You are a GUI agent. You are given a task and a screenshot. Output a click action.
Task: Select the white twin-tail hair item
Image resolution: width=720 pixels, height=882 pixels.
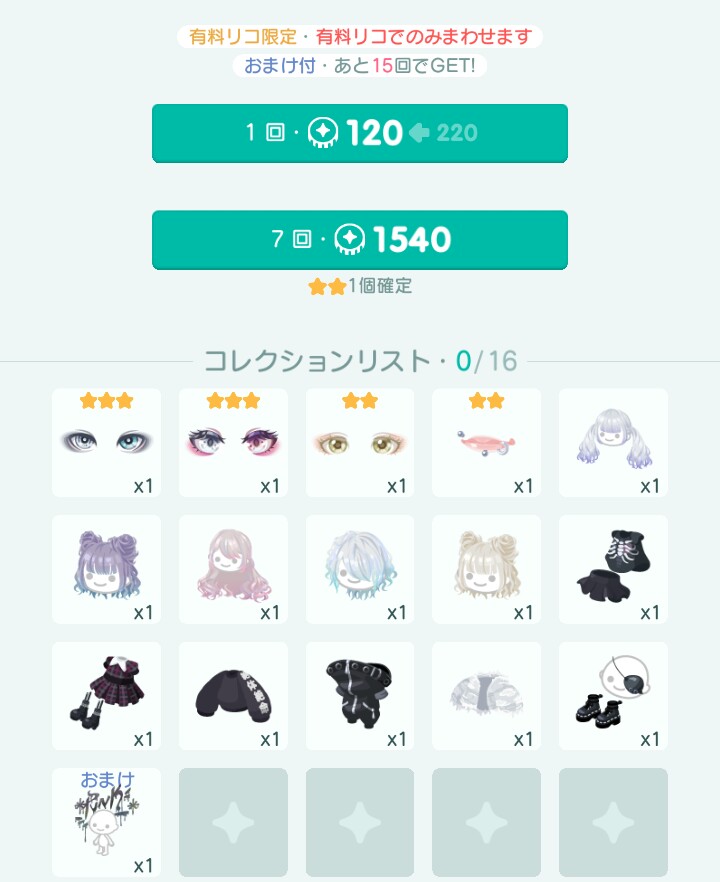(613, 443)
